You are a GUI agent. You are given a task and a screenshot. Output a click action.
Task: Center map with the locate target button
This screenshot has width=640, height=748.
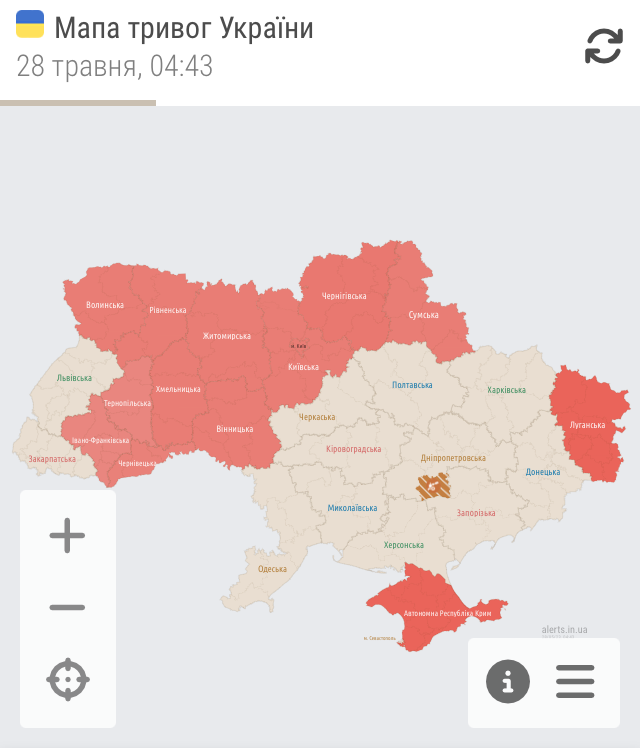tap(67, 680)
